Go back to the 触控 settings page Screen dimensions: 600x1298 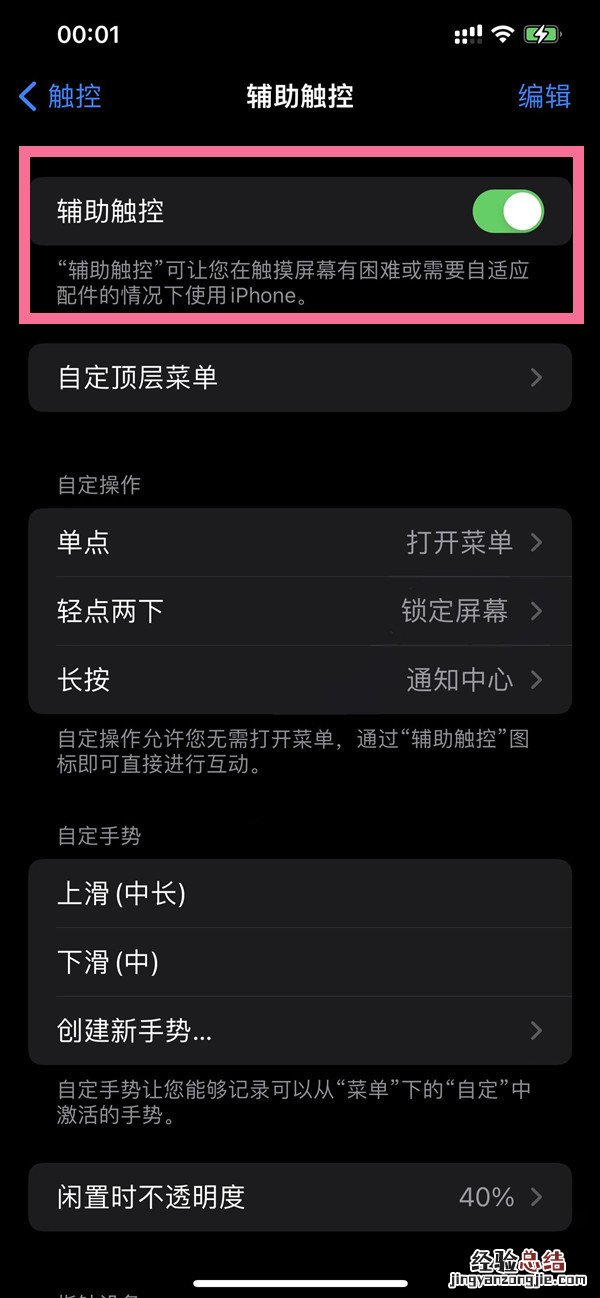[61, 96]
